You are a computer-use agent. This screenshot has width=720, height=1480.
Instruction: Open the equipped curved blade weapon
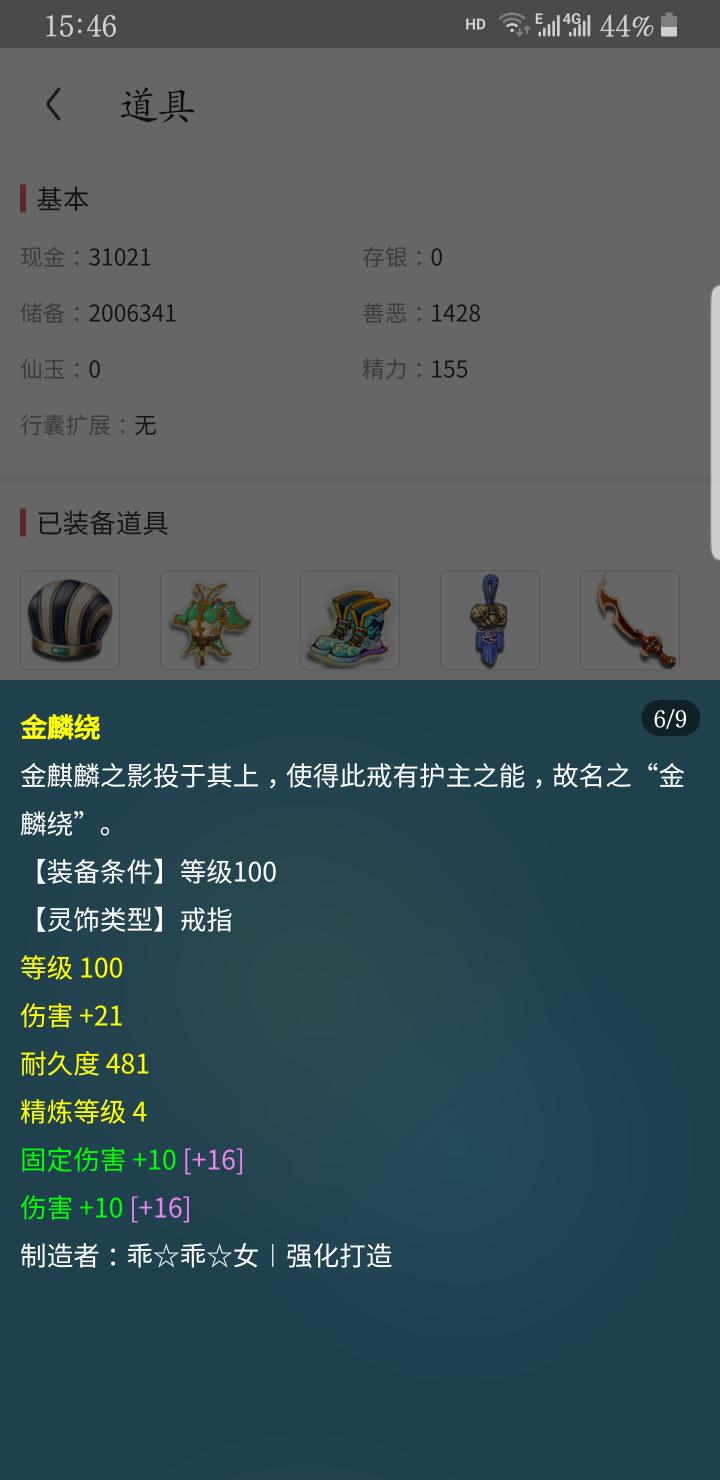point(630,620)
